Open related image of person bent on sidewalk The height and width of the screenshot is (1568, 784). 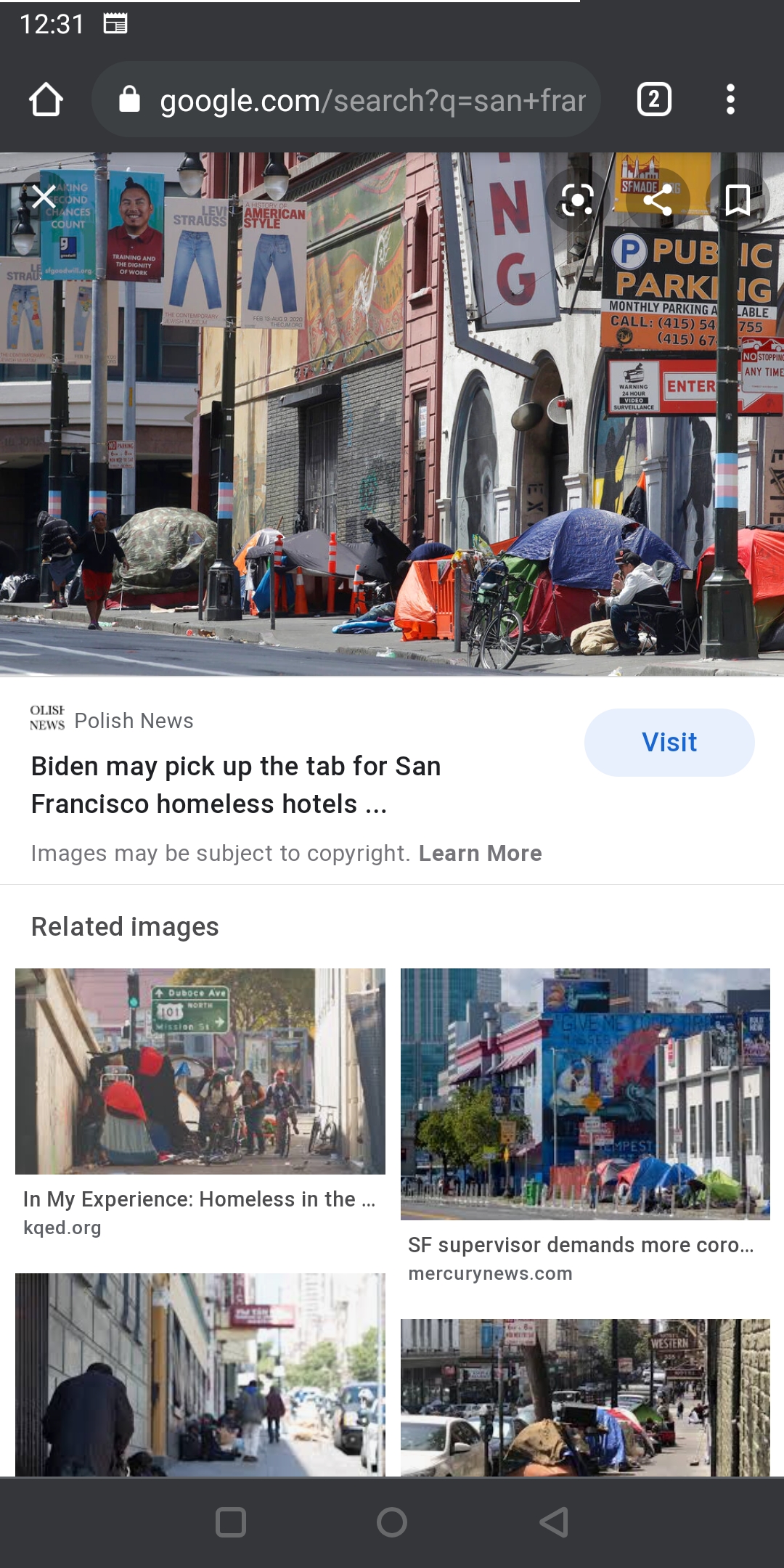(x=200, y=1375)
